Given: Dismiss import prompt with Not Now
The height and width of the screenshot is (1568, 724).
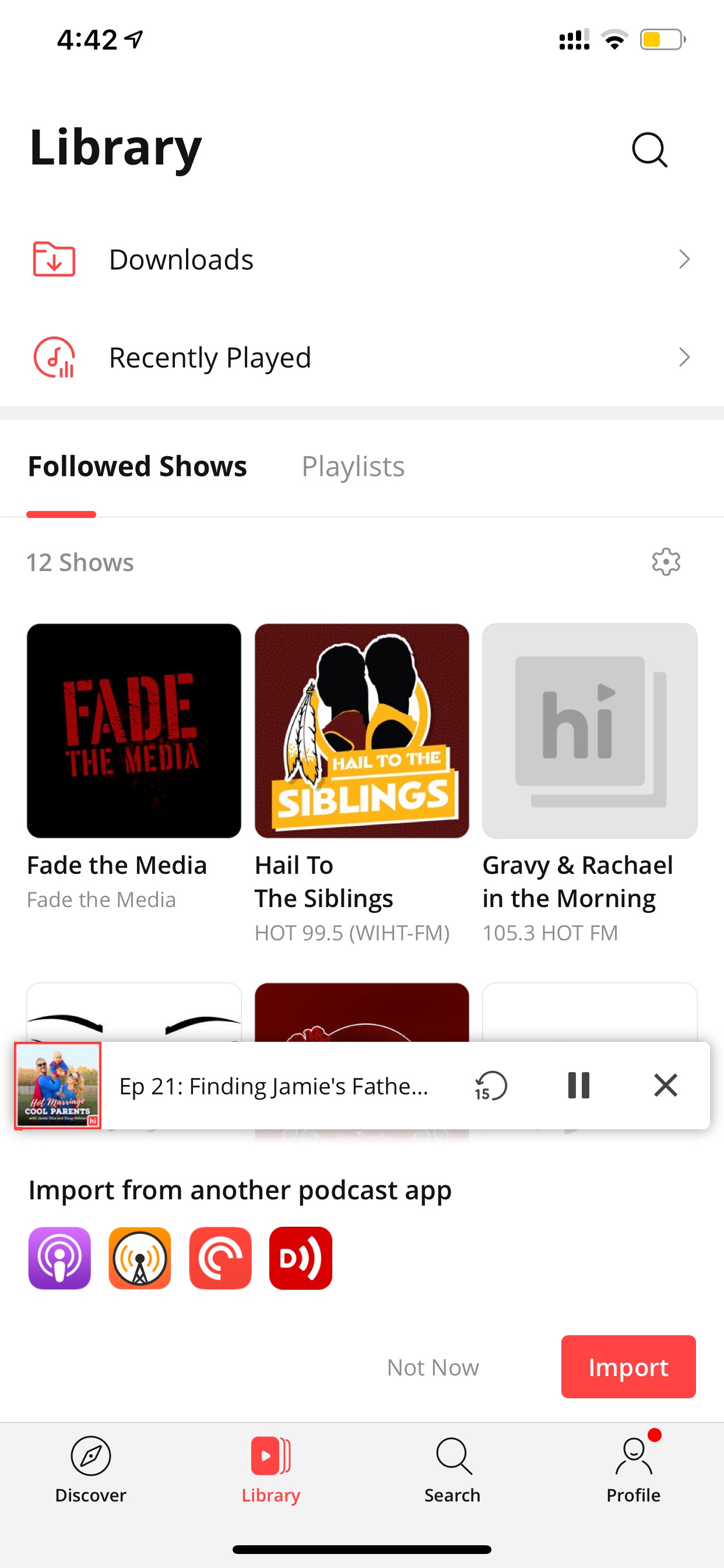Looking at the screenshot, I should [x=433, y=1367].
